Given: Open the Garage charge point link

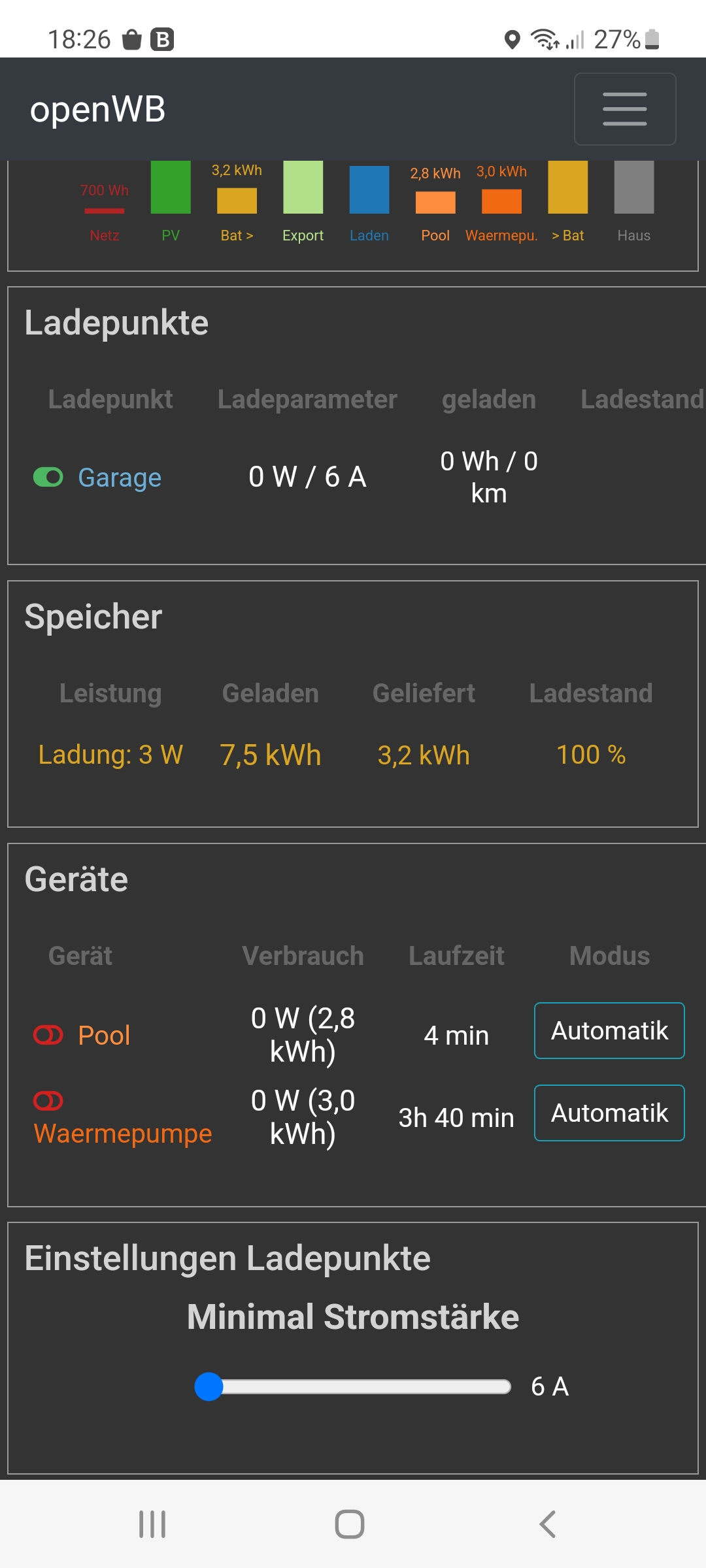Looking at the screenshot, I should [x=120, y=478].
